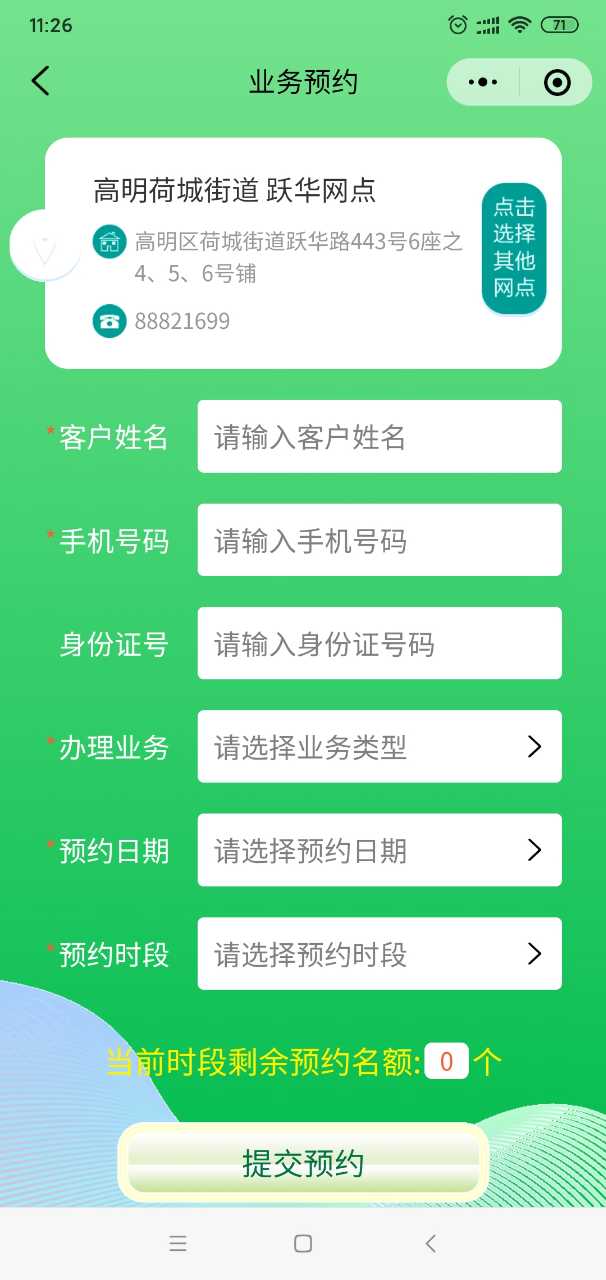606x1280 pixels.
Task: Go to the system home screen
Action: pos(303,1243)
